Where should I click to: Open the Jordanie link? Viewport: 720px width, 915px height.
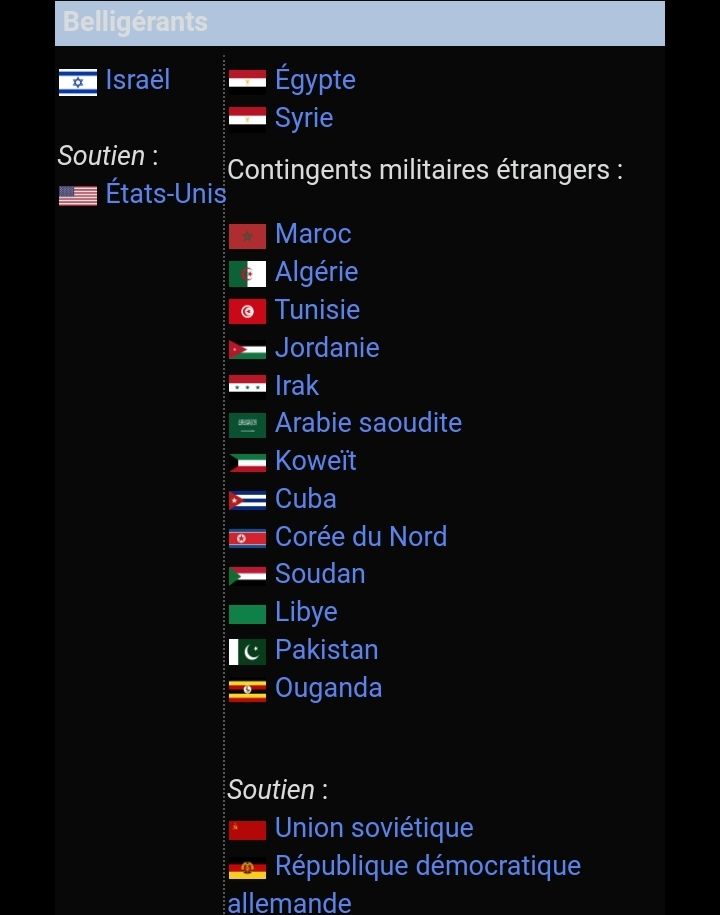[x=327, y=348]
